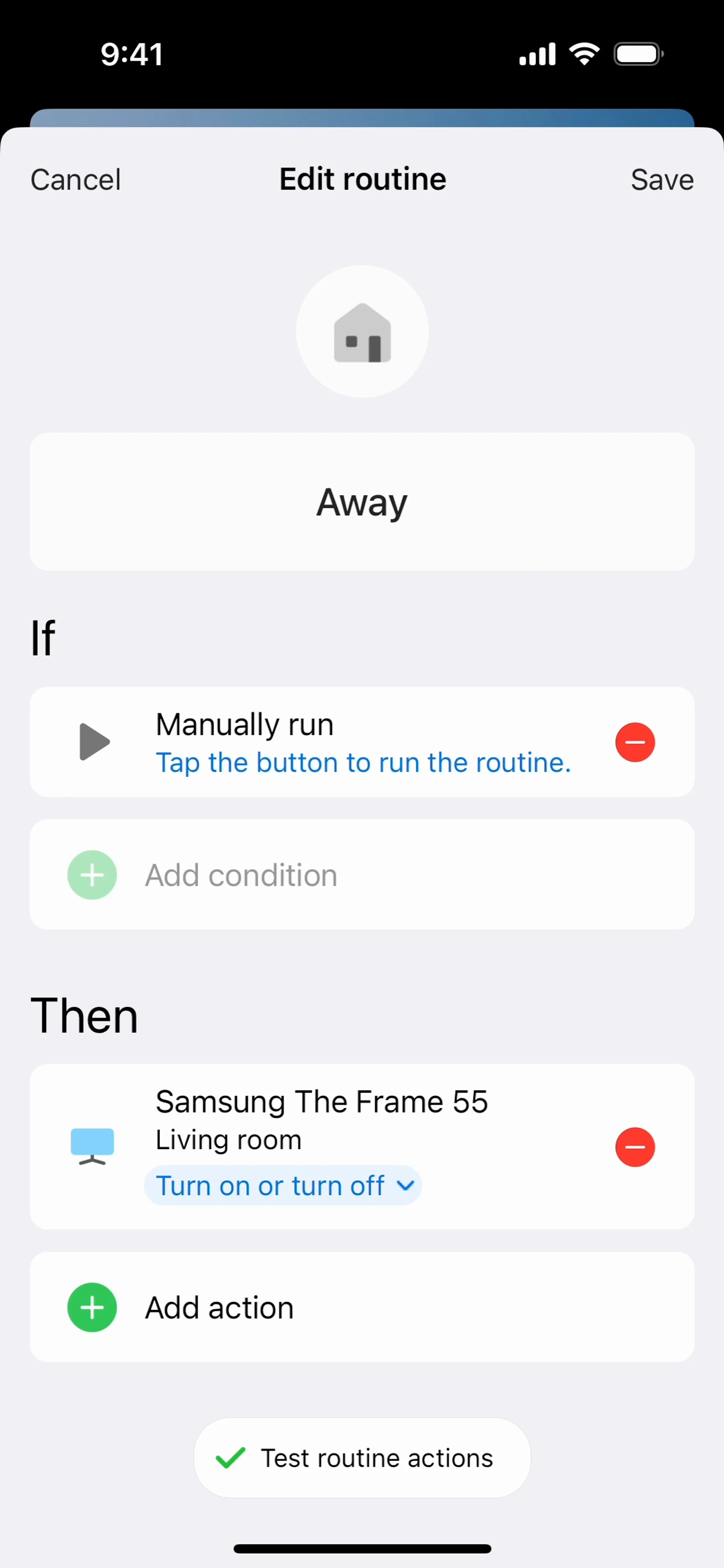This screenshot has width=724, height=1568.
Task: Test routine actions
Action: [x=362, y=1458]
